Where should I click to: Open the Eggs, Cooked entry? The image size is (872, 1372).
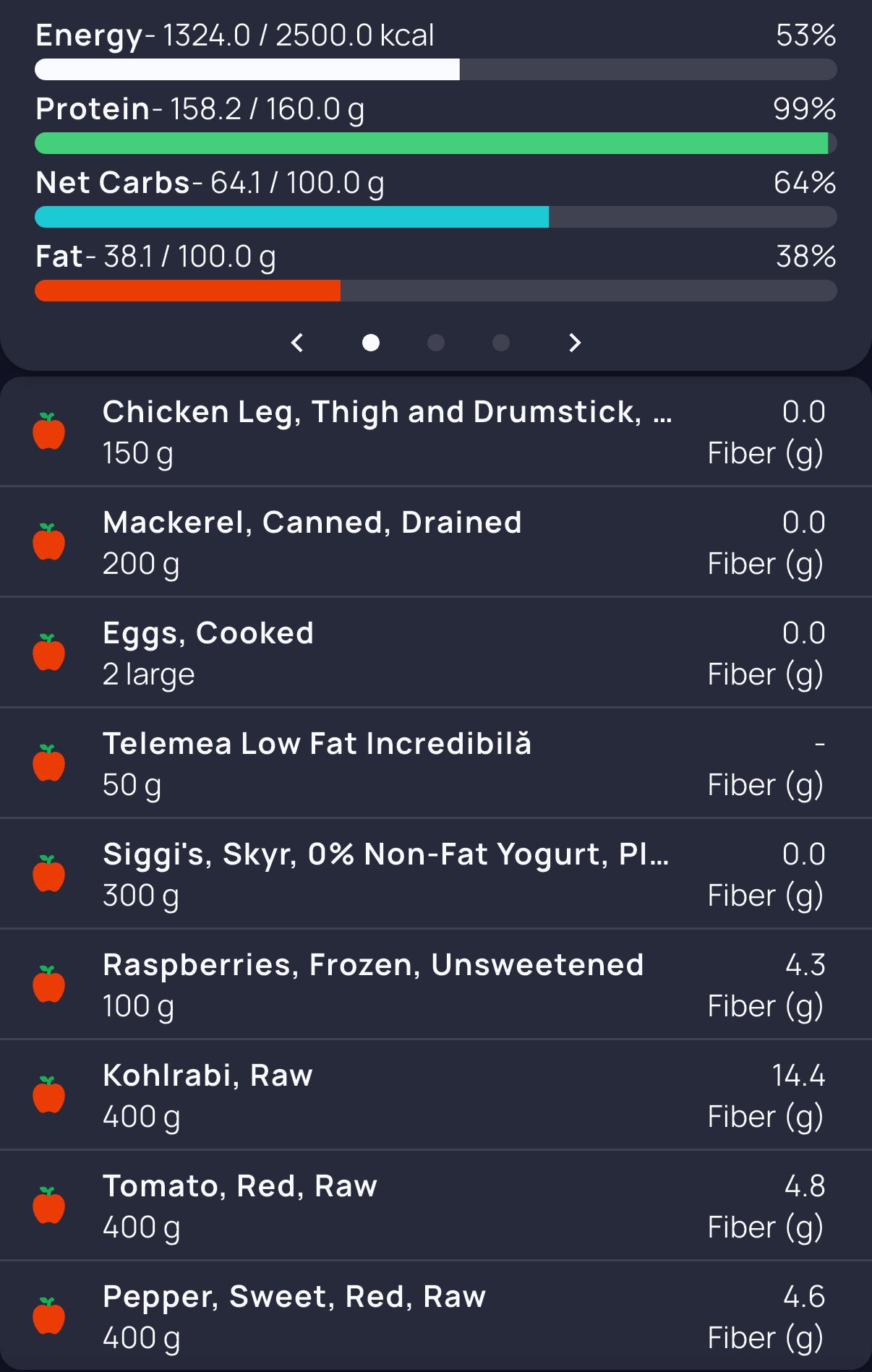point(436,653)
